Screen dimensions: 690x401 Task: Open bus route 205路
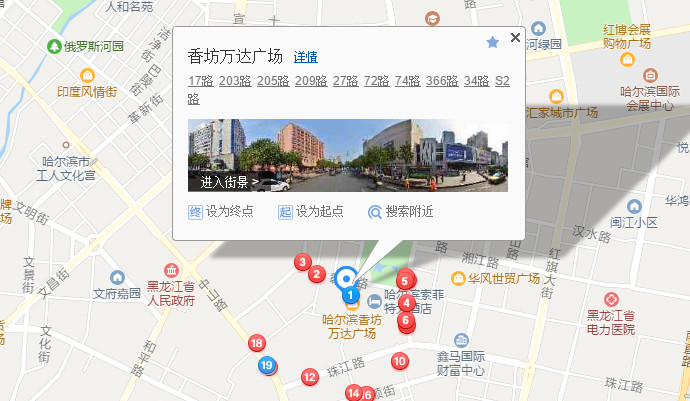coord(273,81)
